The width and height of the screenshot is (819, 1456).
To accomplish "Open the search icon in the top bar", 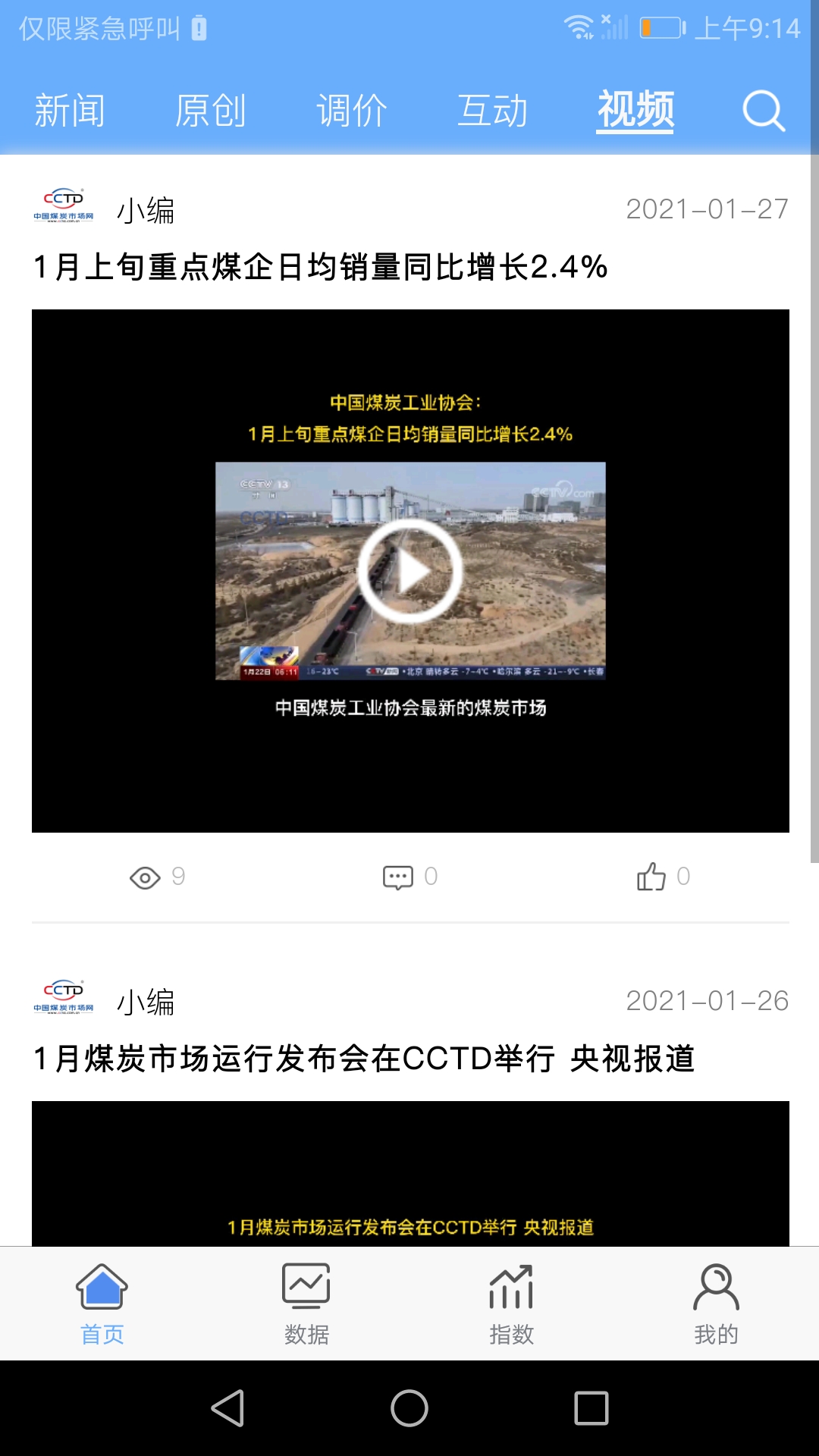I will pyautogui.click(x=763, y=111).
